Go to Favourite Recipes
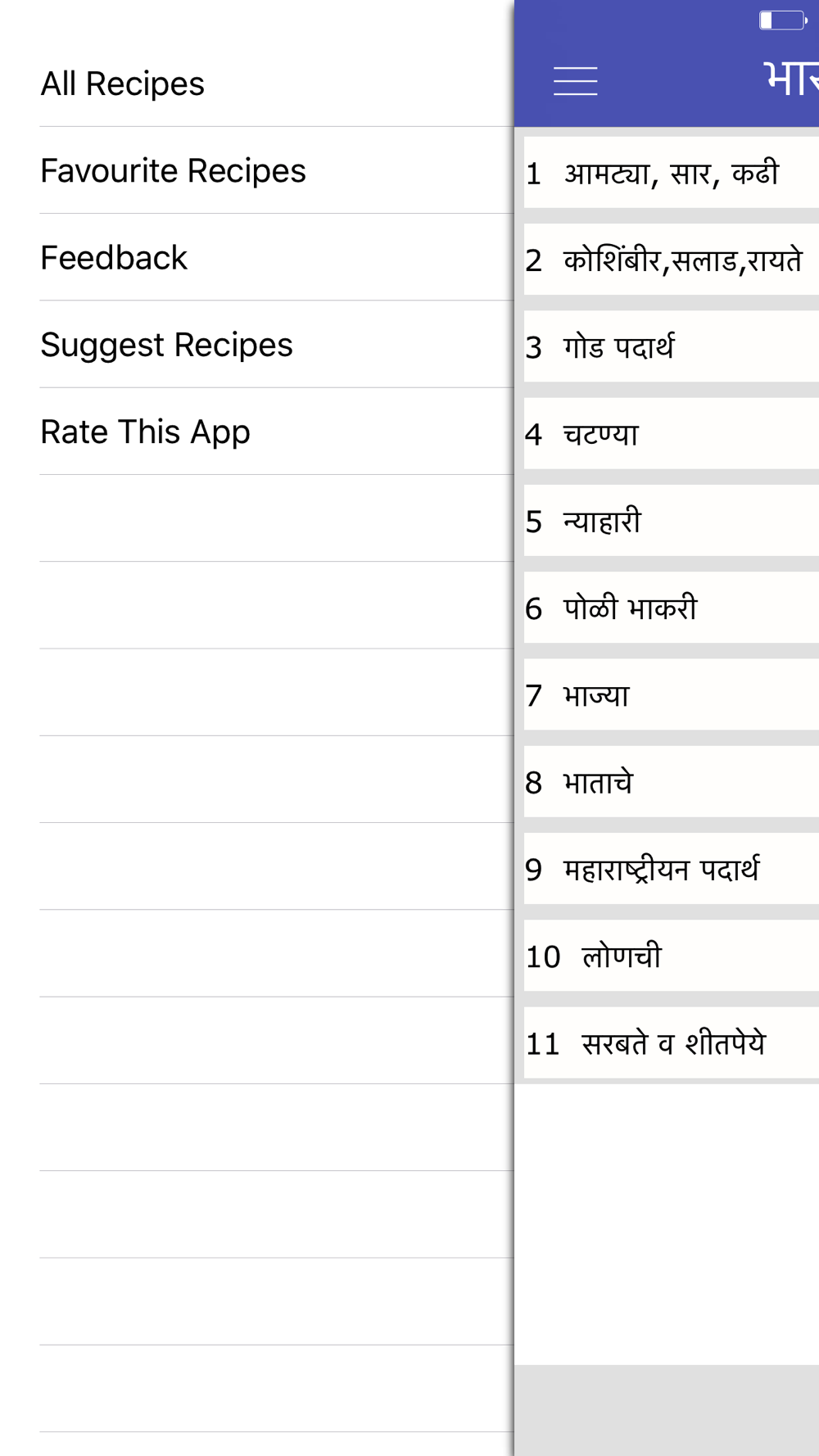The height and width of the screenshot is (1456, 819). 173,170
